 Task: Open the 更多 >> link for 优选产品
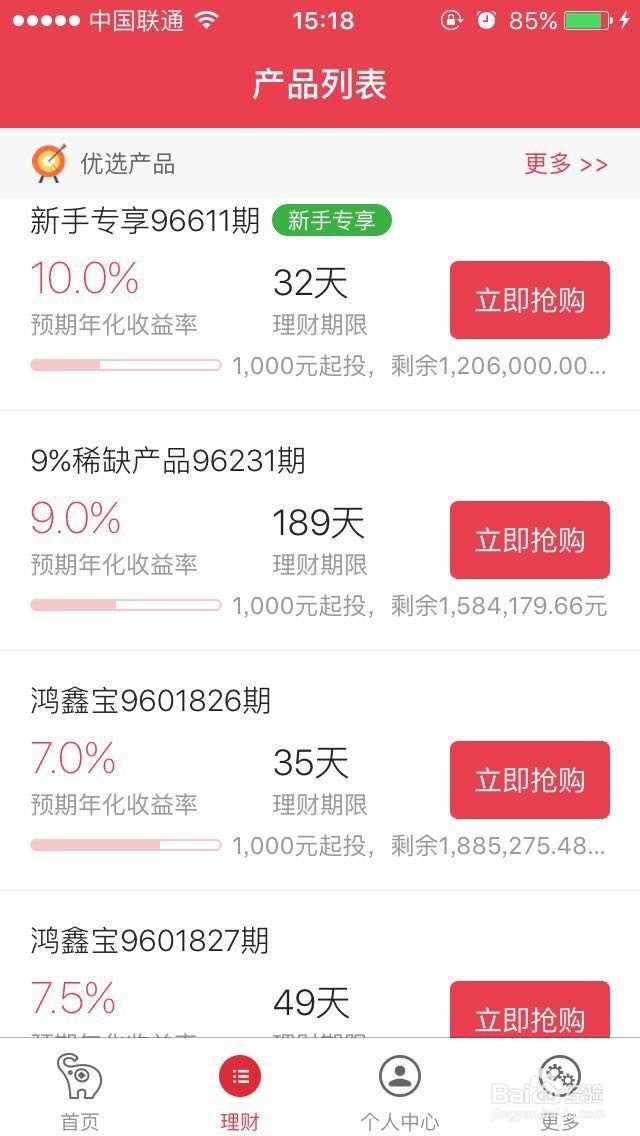tap(566, 164)
